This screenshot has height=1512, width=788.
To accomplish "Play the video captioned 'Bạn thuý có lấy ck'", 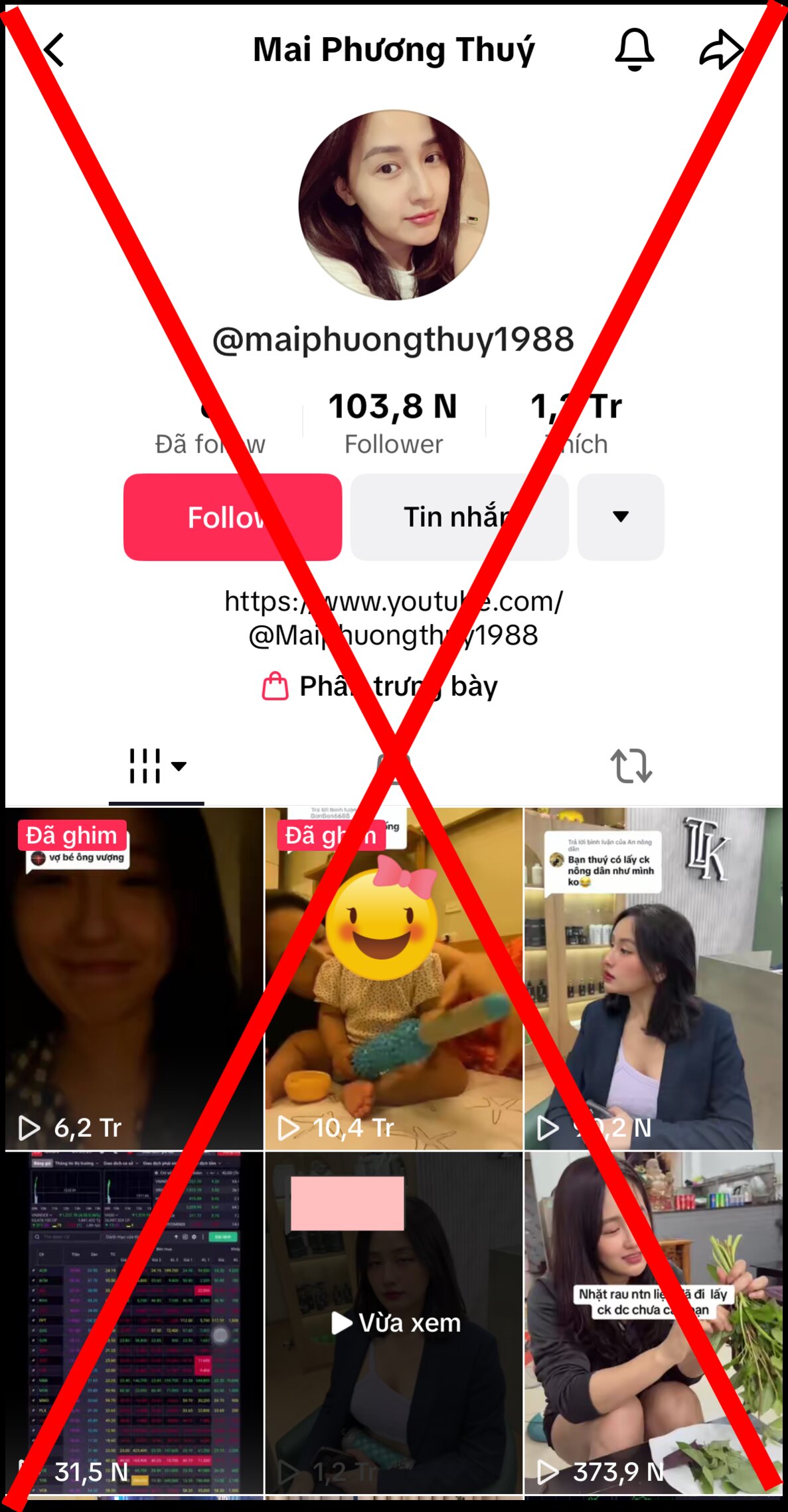I will click(x=653, y=978).
